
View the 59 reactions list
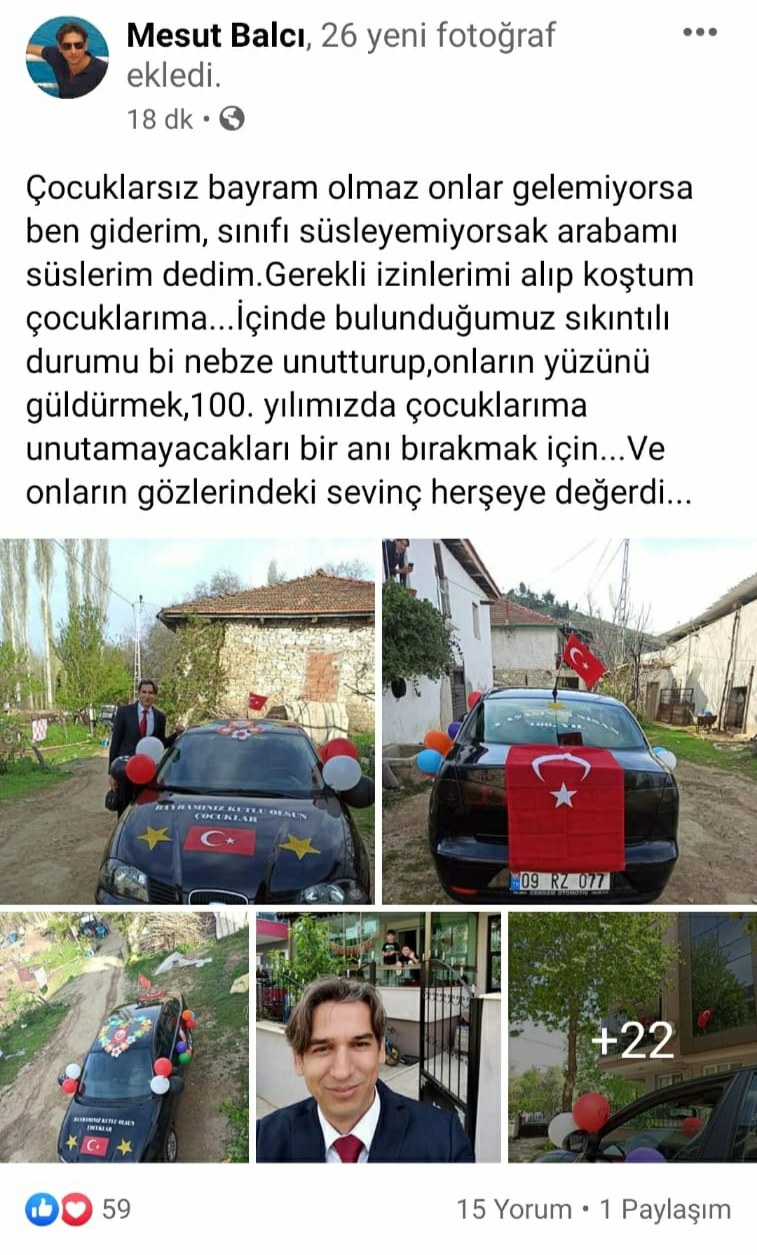[x=78, y=1209]
